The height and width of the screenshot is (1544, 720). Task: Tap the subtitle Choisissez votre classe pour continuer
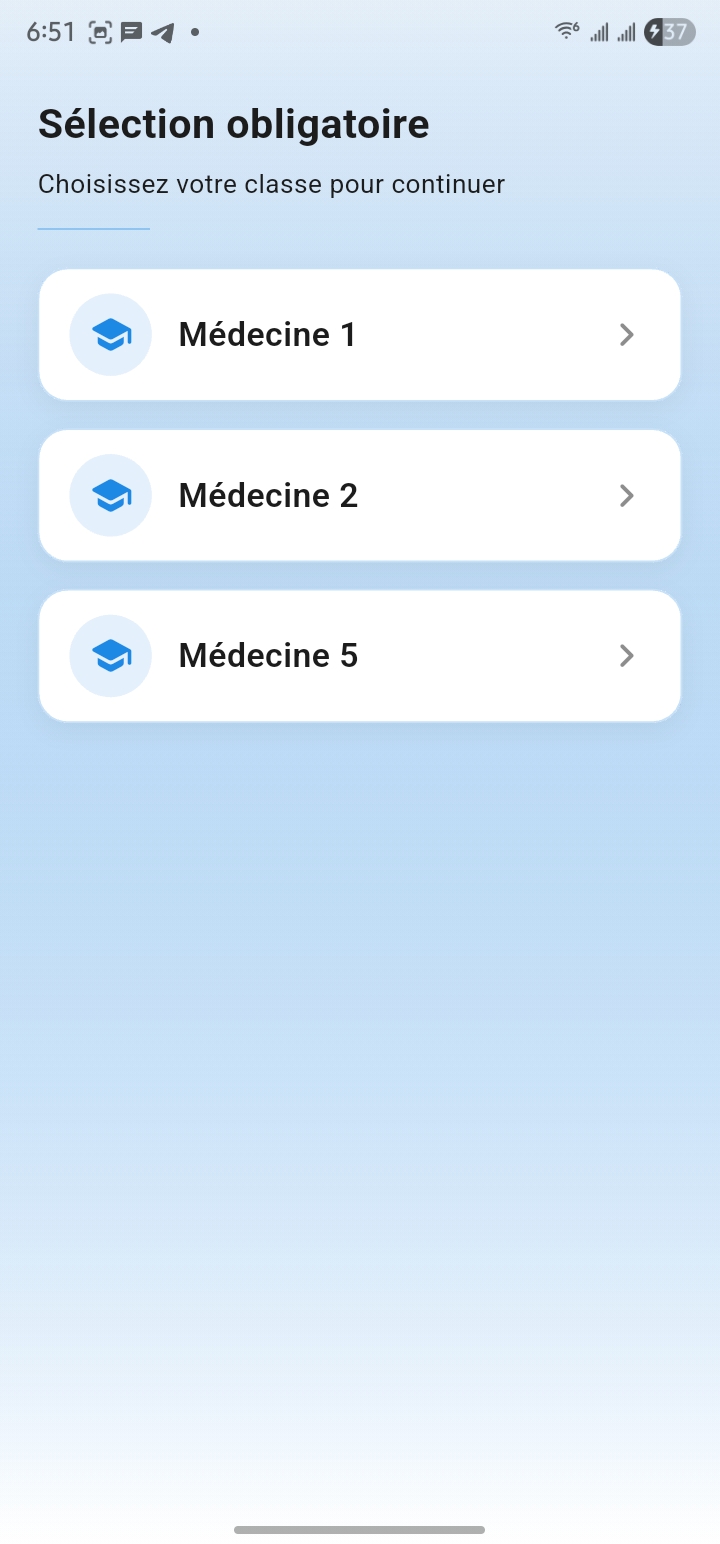271,184
